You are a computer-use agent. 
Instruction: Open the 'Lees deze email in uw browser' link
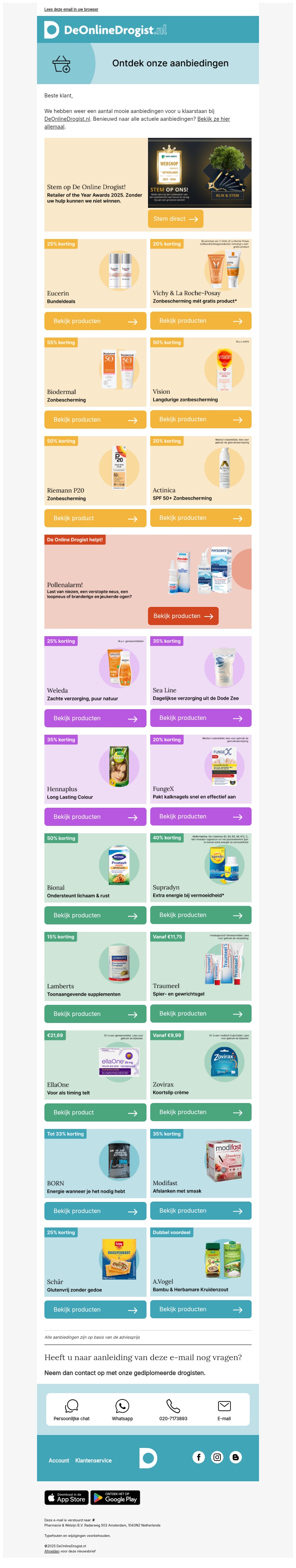71,10
